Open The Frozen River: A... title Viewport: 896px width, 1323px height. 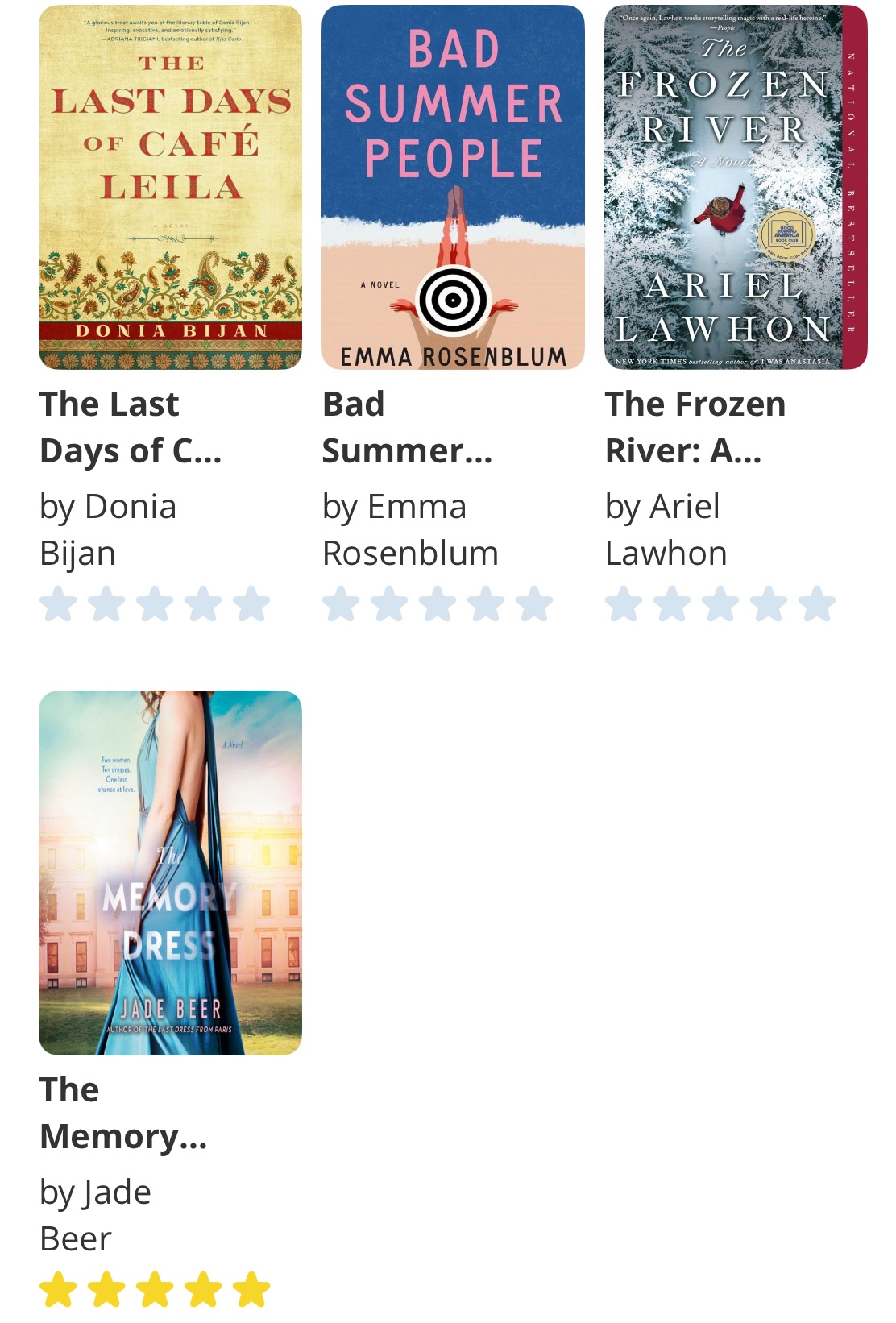[695, 427]
